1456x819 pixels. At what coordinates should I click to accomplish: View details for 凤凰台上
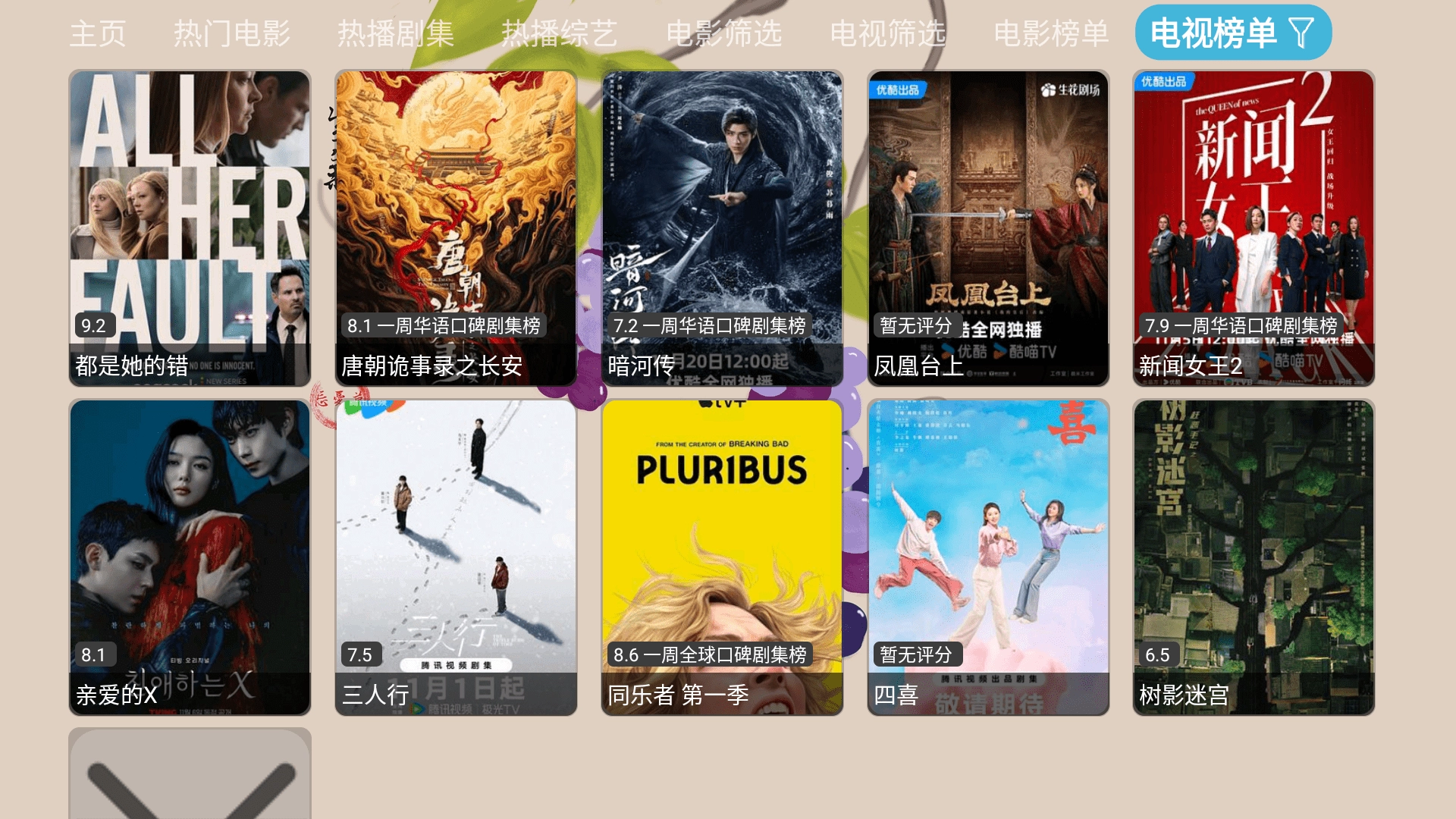pyautogui.click(x=988, y=227)
